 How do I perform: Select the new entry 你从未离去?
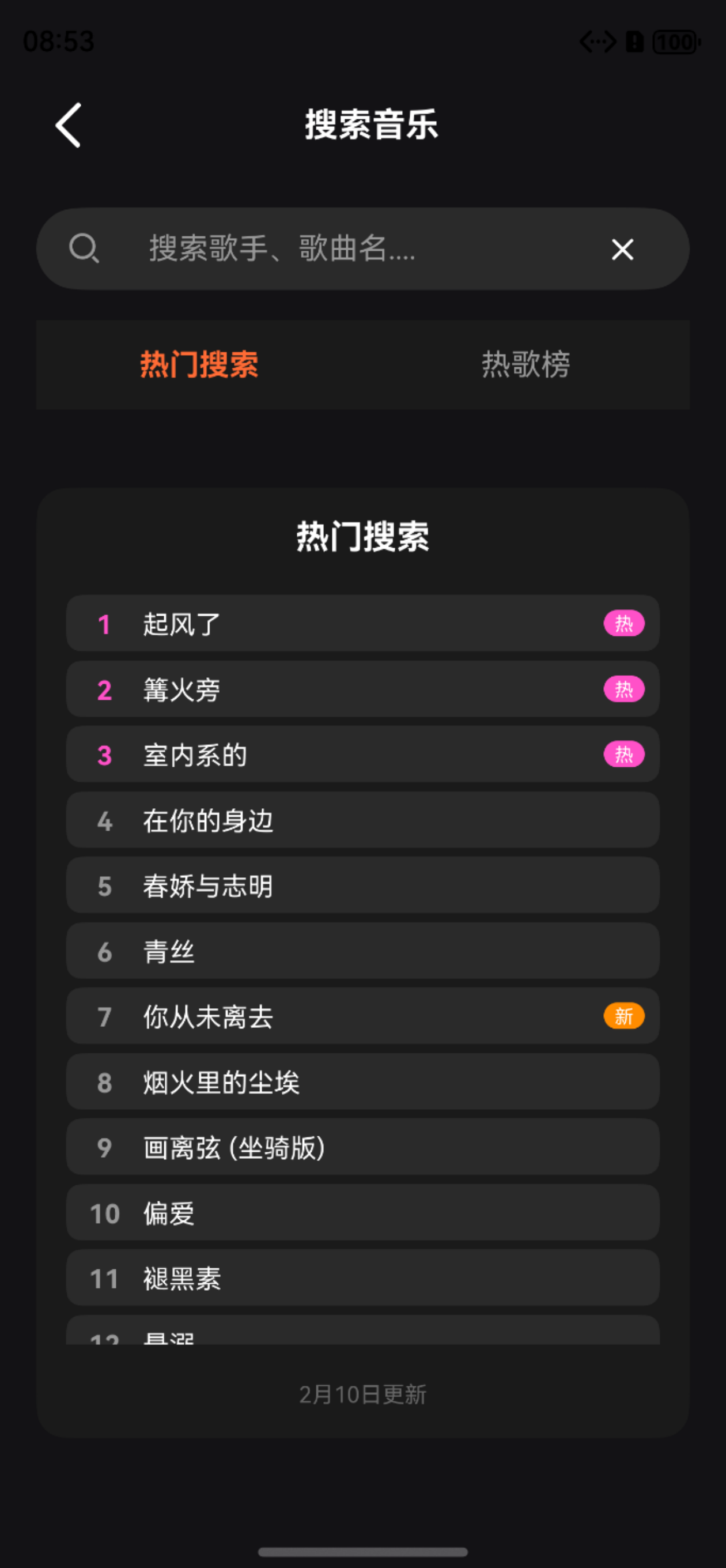362,1016
